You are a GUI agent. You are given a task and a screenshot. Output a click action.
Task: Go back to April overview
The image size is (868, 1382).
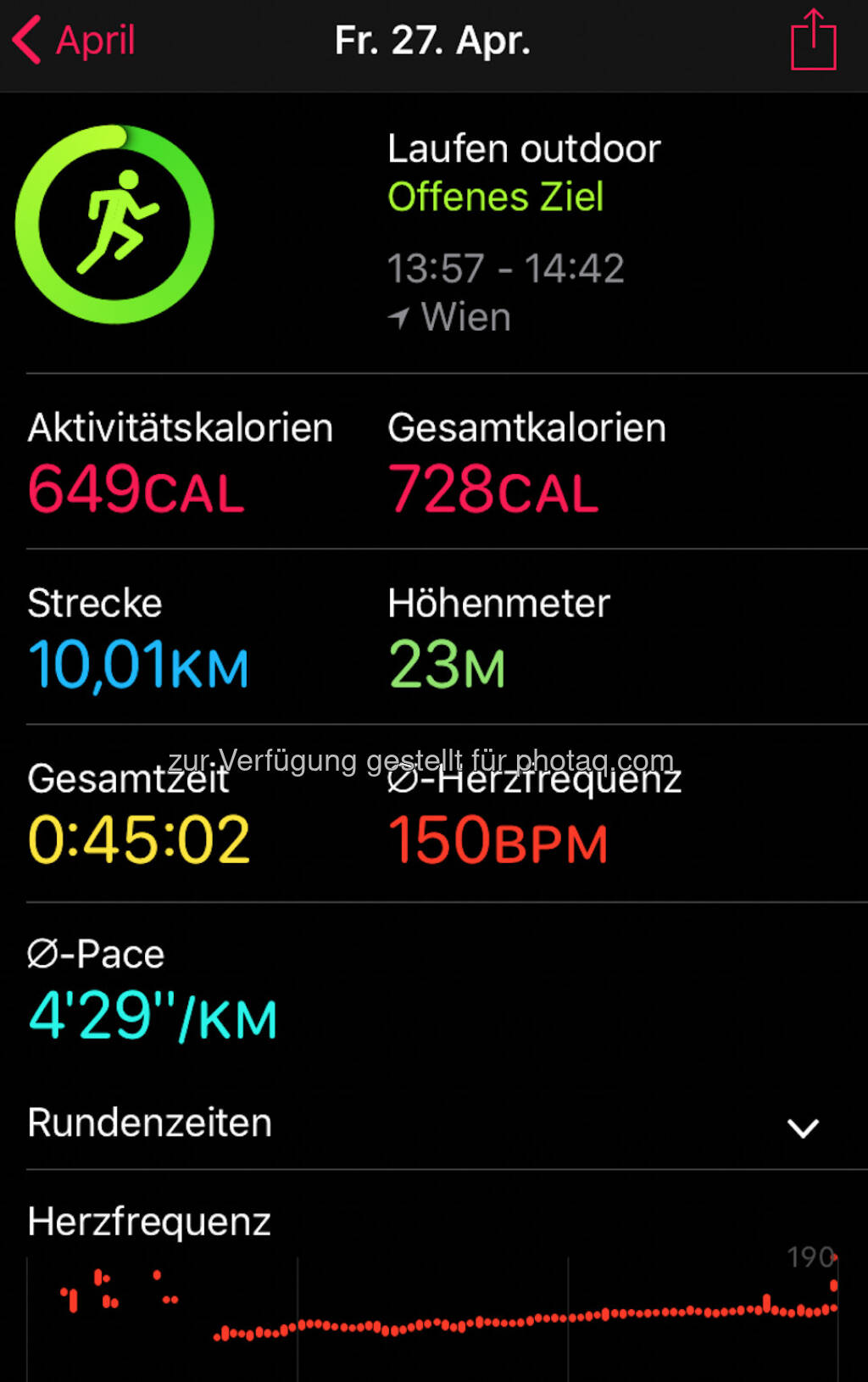(x=75, y=41)
